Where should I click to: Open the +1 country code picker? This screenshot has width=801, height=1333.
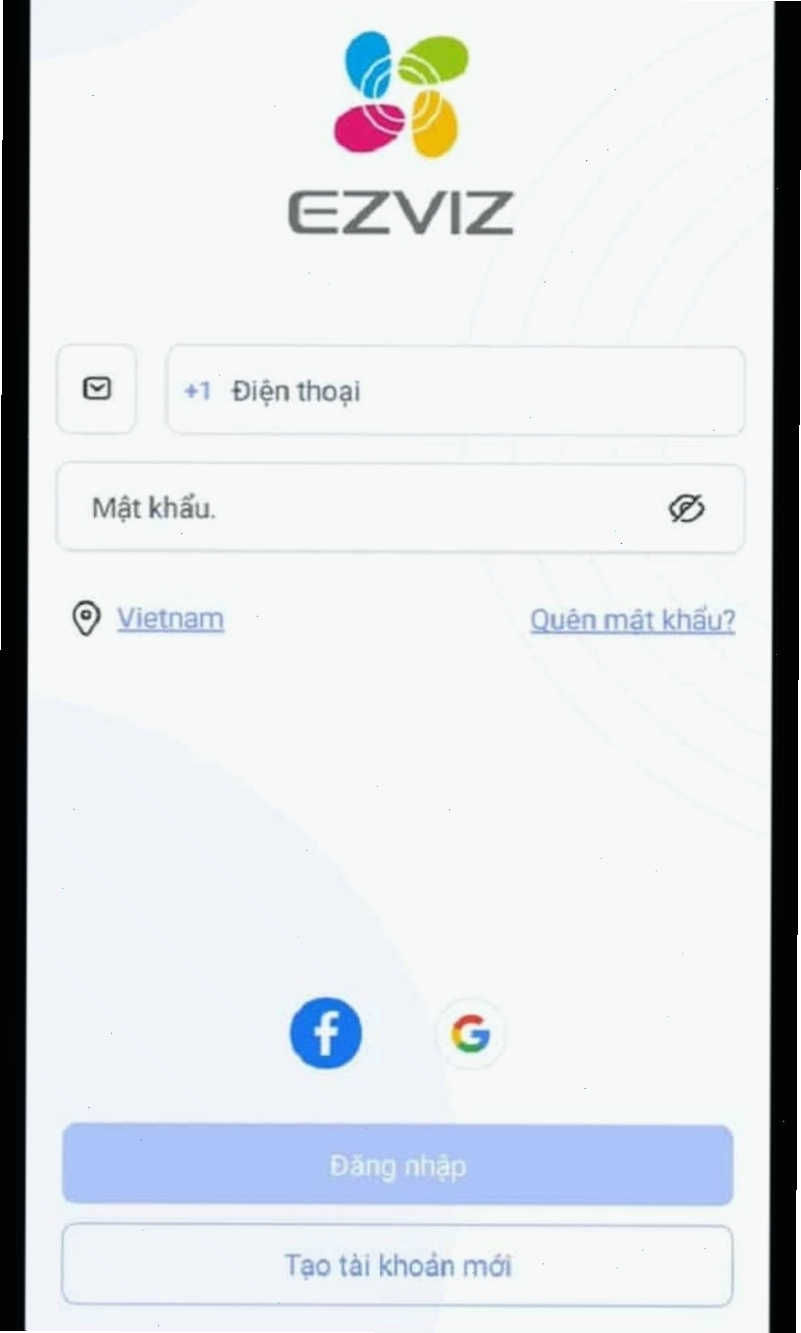click(x=197, y=391)
